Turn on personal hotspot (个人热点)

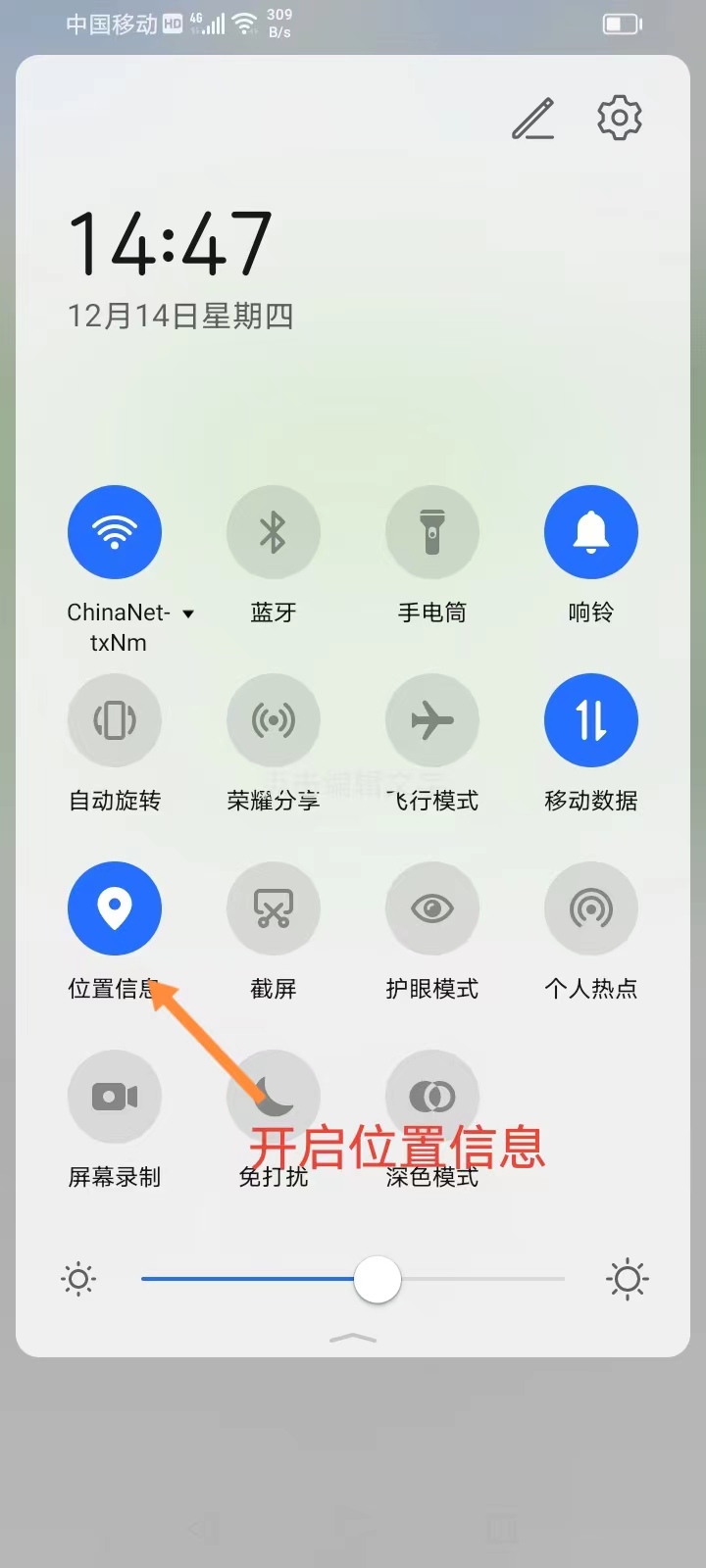coord(591,908)
